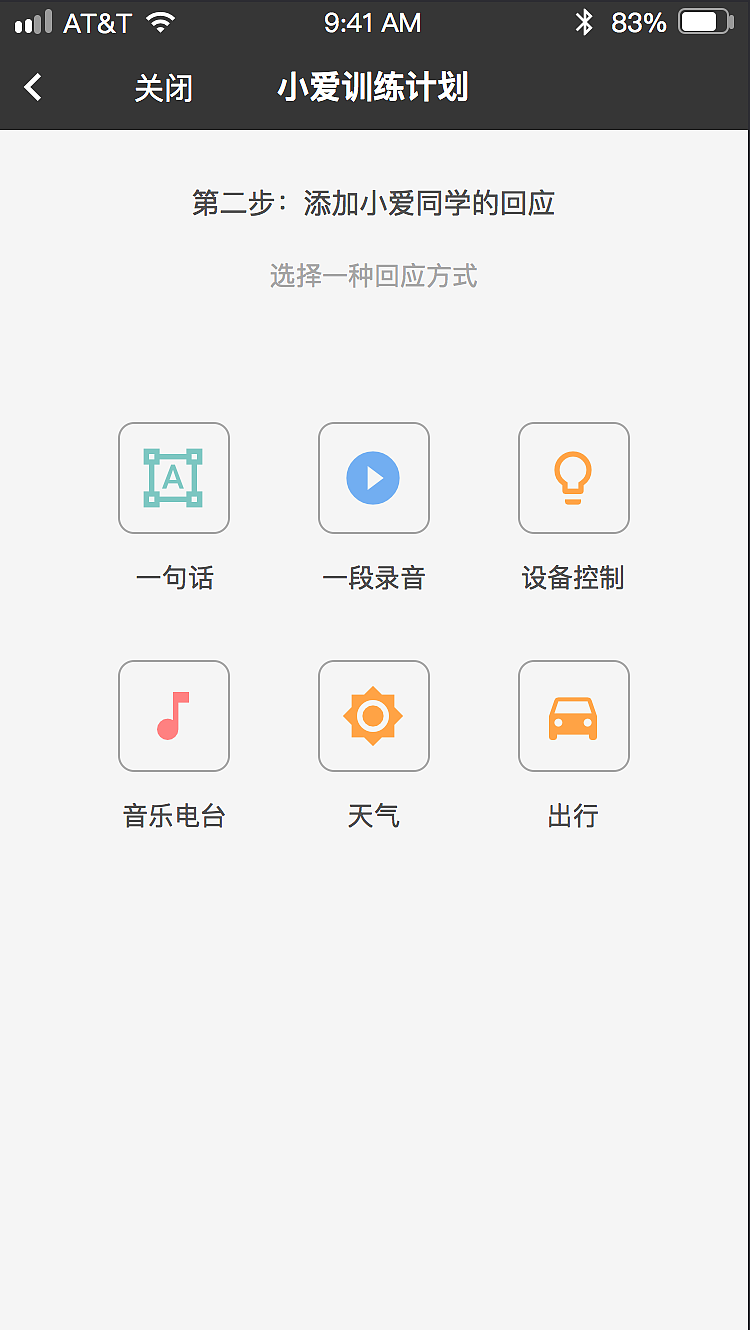Tap the 一句话 label under its icon
This screenshot has width=750, height=1330.
pyautogui.click(x=174, y=578)
